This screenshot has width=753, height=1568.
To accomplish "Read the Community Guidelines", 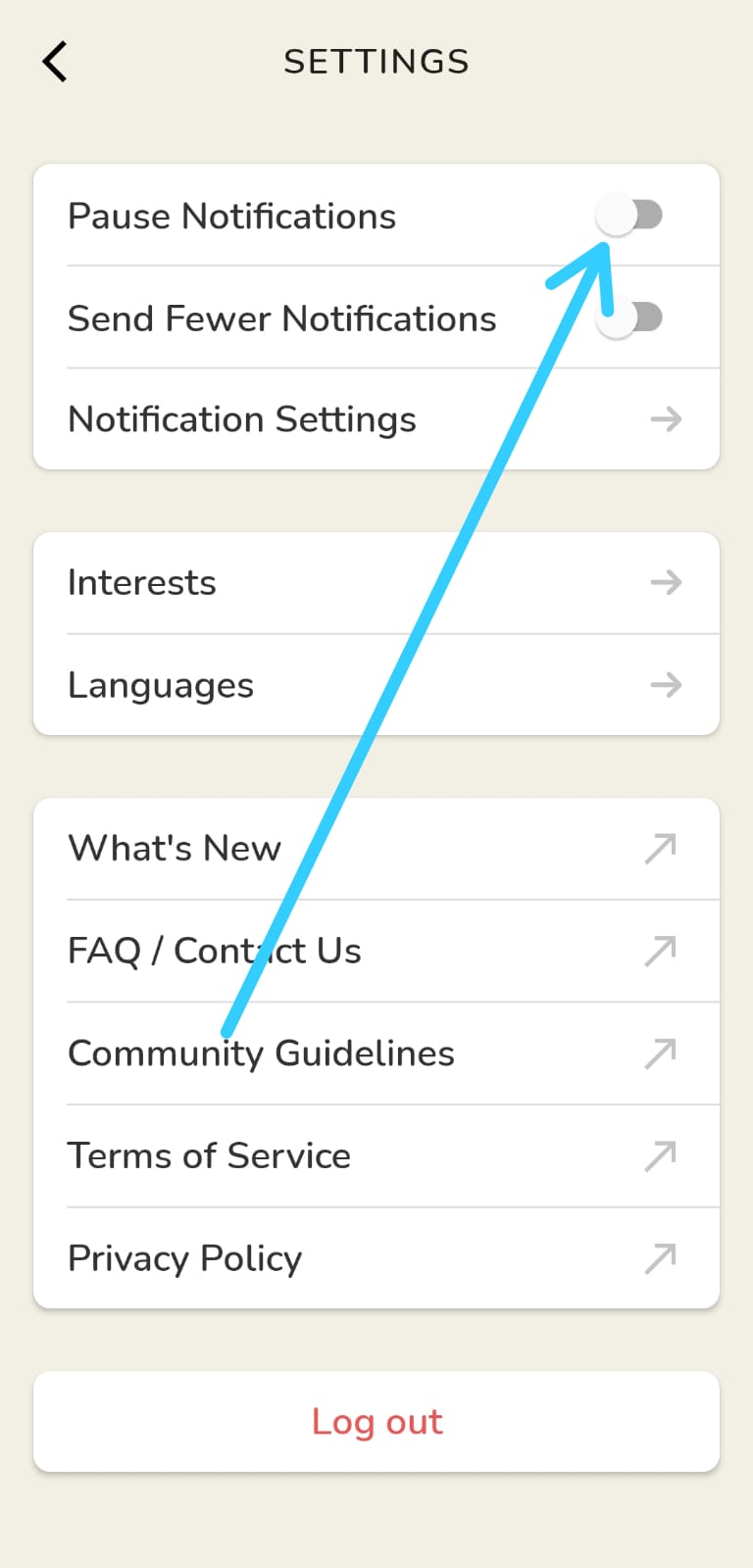I will pos(376,1053).
